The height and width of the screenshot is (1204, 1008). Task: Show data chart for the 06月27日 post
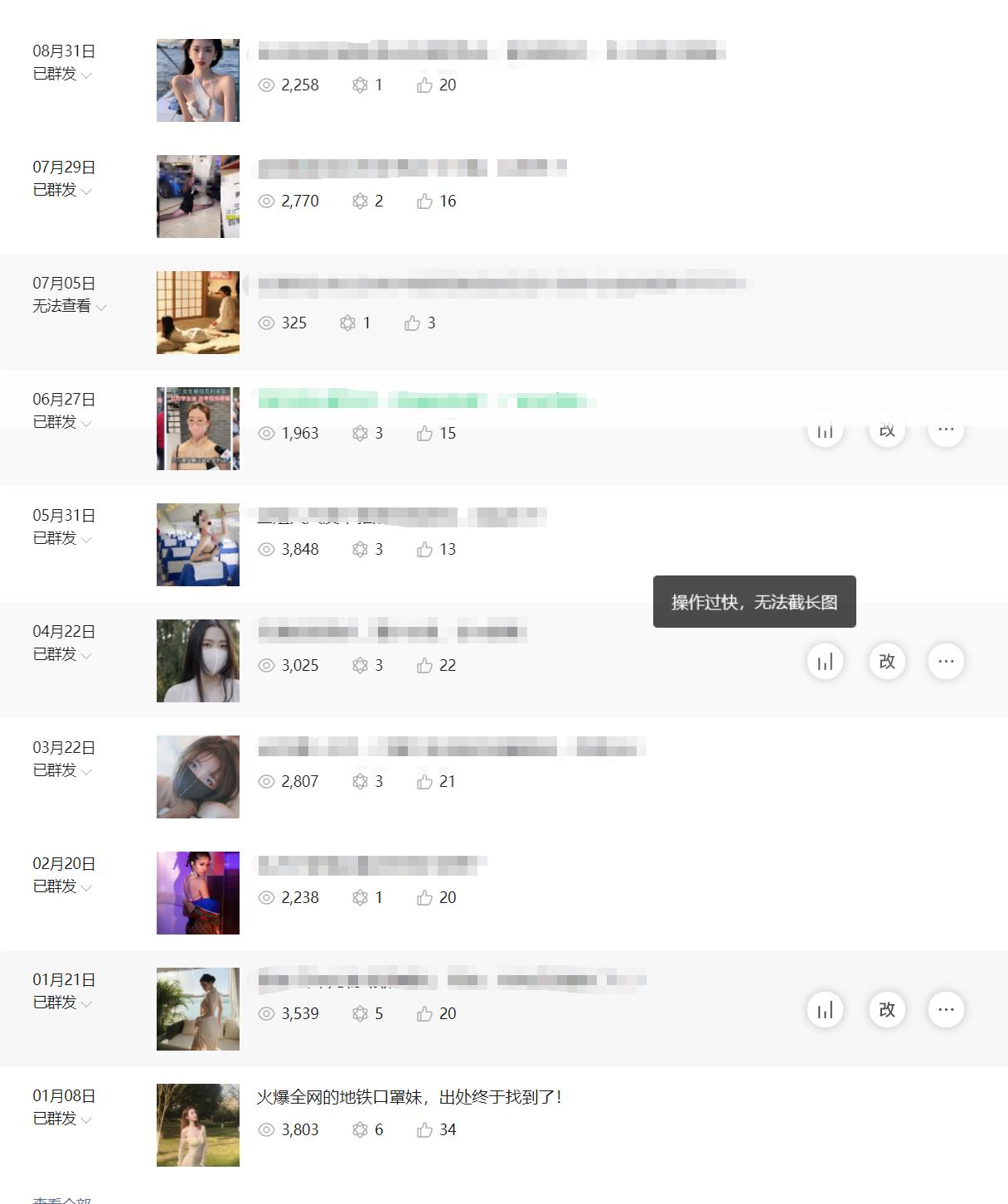(825, 430)
